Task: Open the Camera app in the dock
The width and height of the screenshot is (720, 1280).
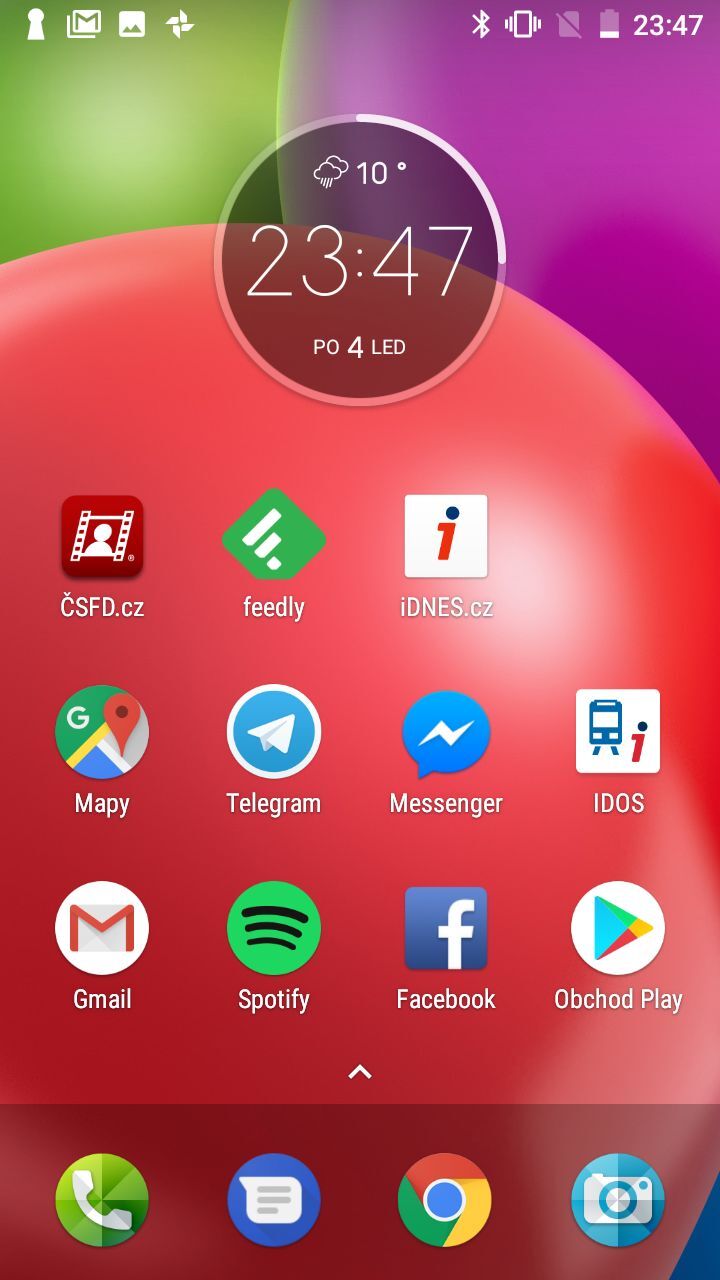Action: point(617,1200)
